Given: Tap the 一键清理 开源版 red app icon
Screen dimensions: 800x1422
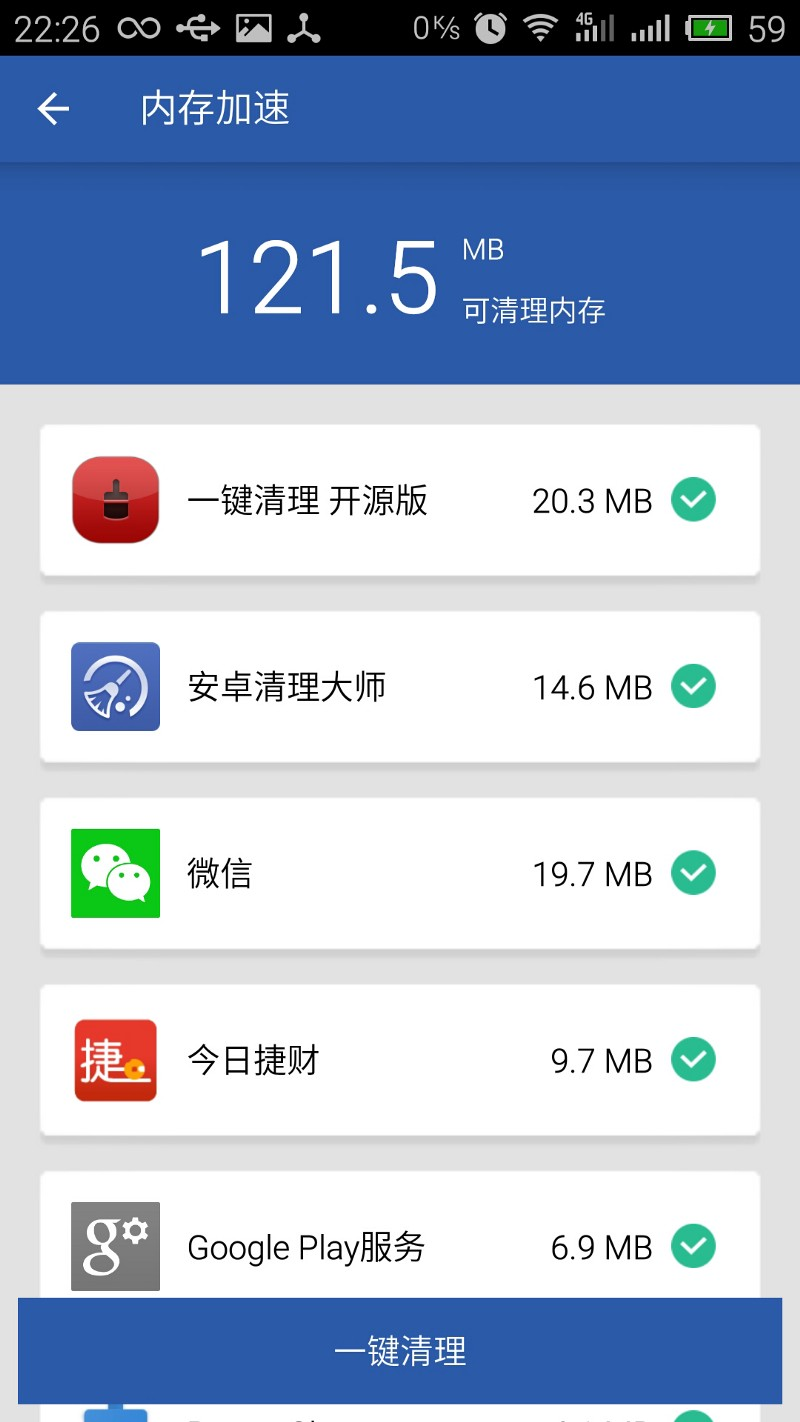Looking at the screenshot, I should (114, 500).
